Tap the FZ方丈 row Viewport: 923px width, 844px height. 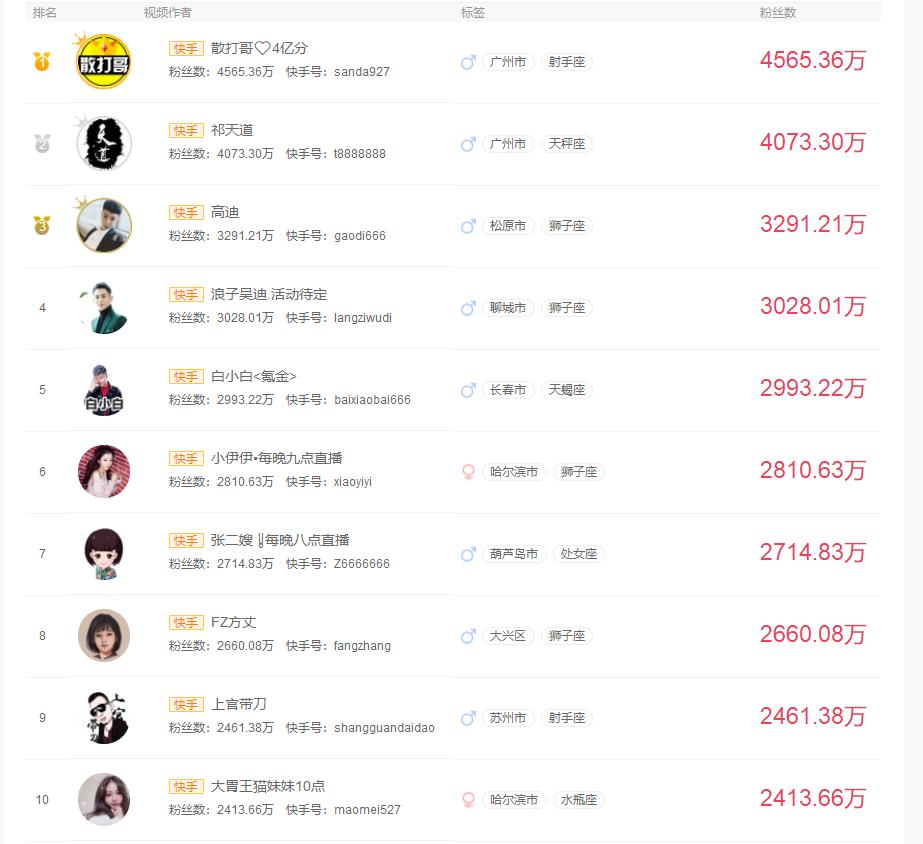point(233,622)
